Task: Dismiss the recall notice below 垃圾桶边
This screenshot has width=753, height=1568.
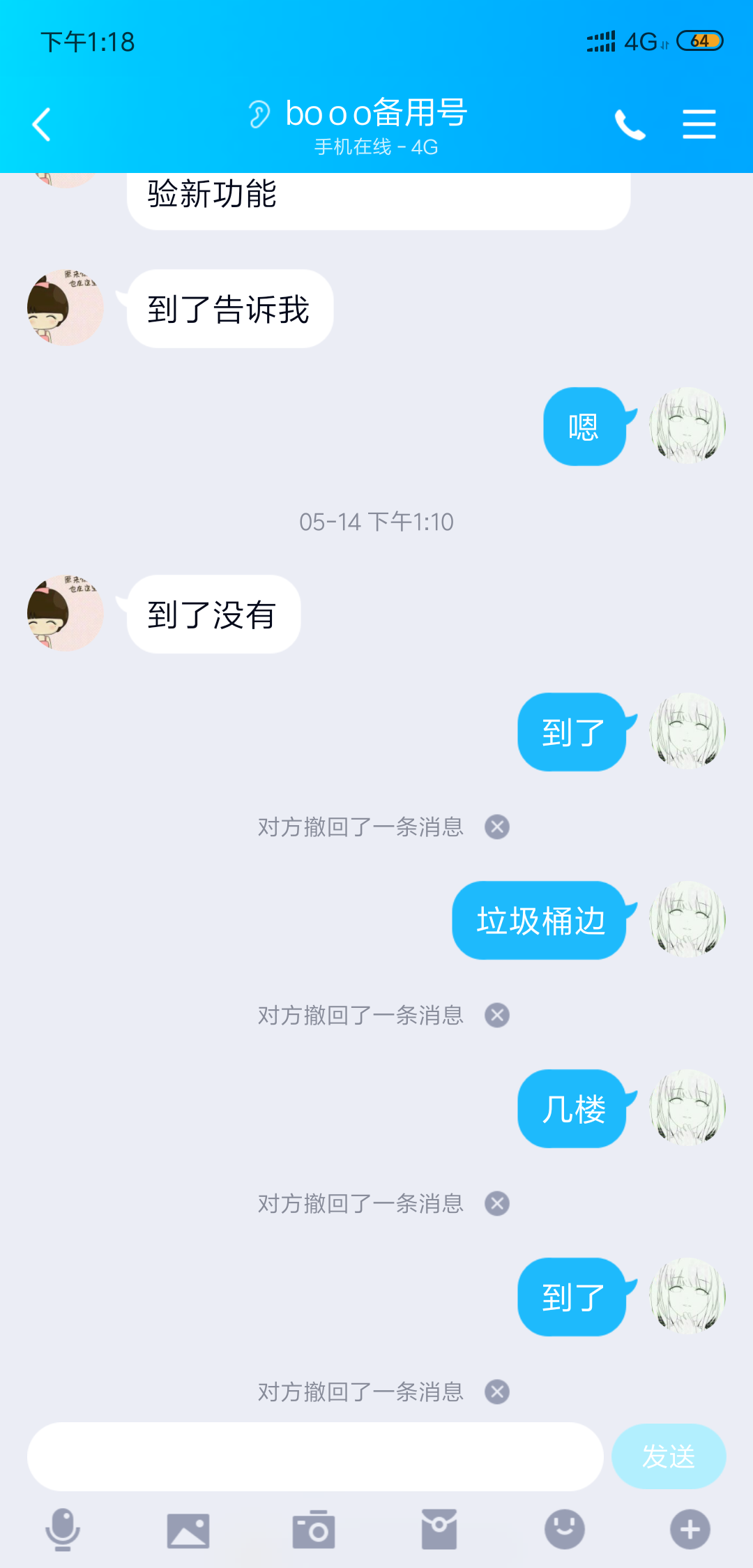Action: (497, 1016)
